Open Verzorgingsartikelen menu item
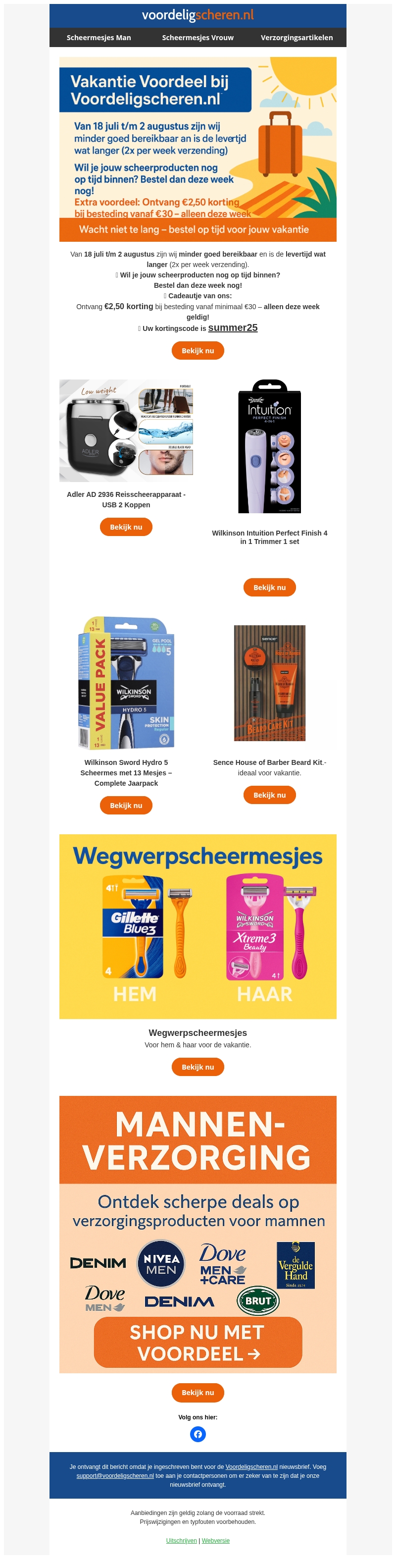Image resolution: width=396 pixels, height=1568 pixels. coord(296,38)
